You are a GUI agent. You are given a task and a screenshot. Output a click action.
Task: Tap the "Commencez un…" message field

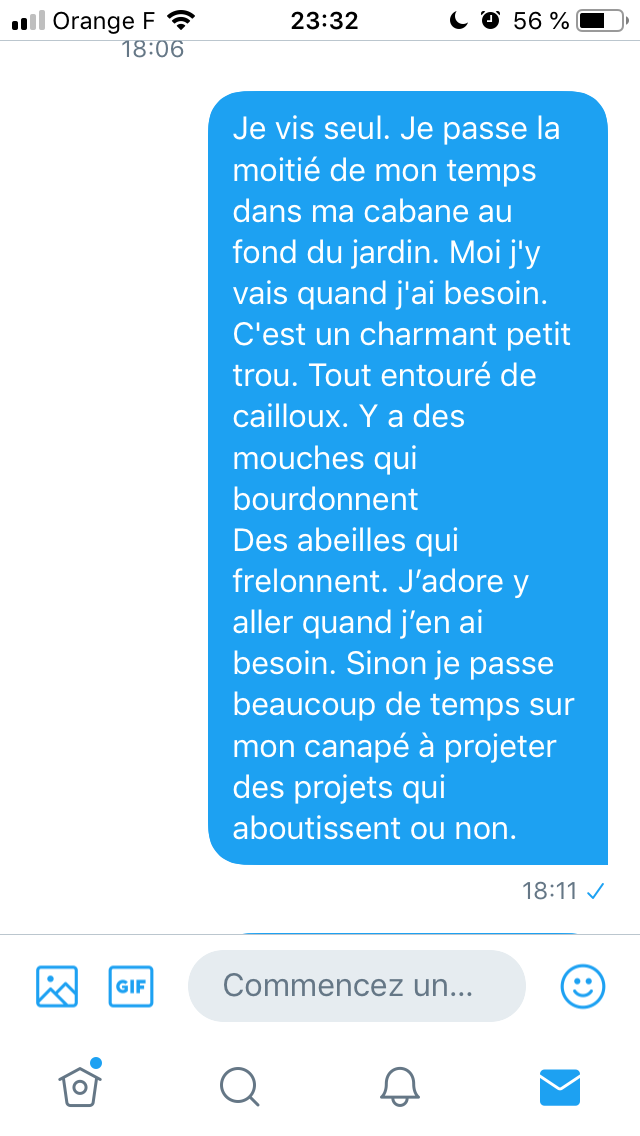click(x=356, y=986)
